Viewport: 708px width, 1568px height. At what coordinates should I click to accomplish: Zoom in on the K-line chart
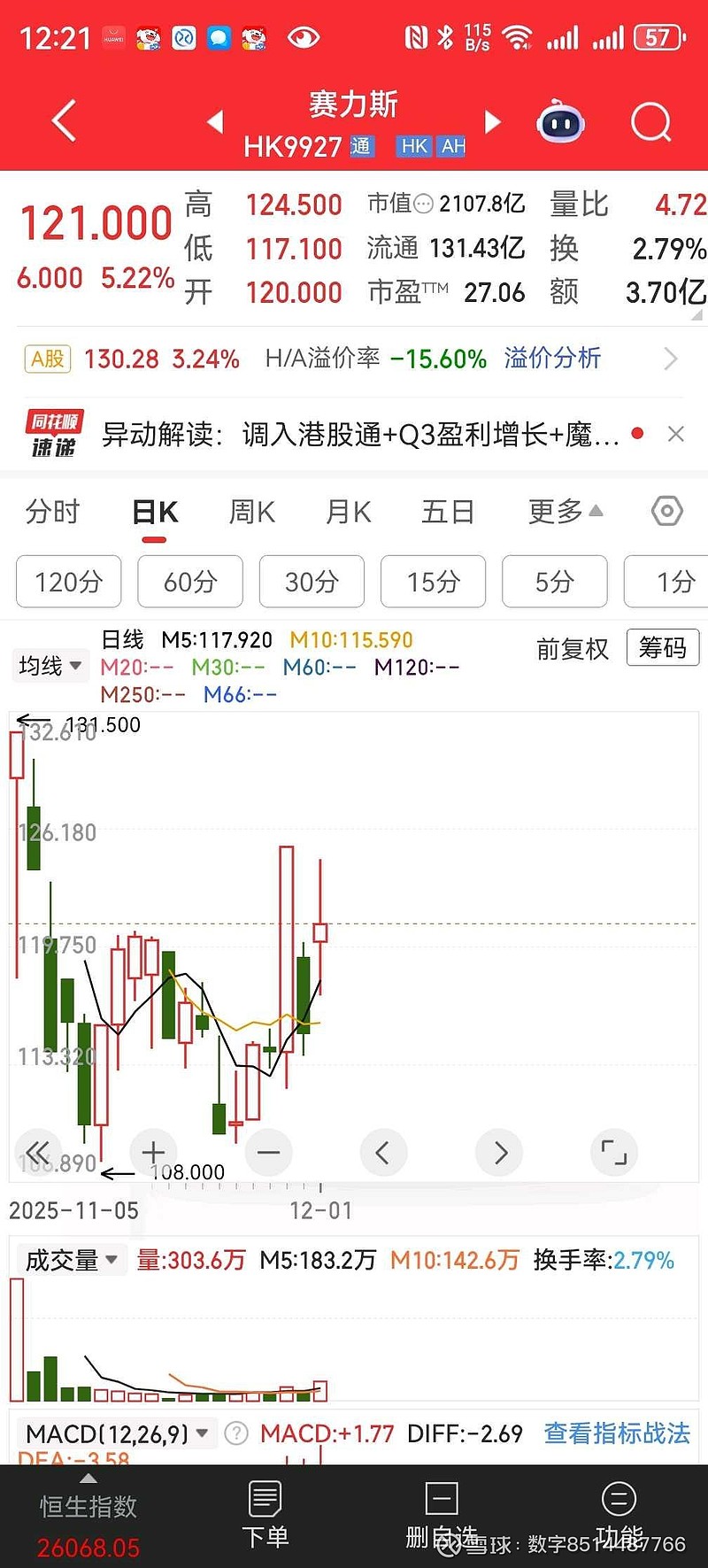tap(152, 1152)
